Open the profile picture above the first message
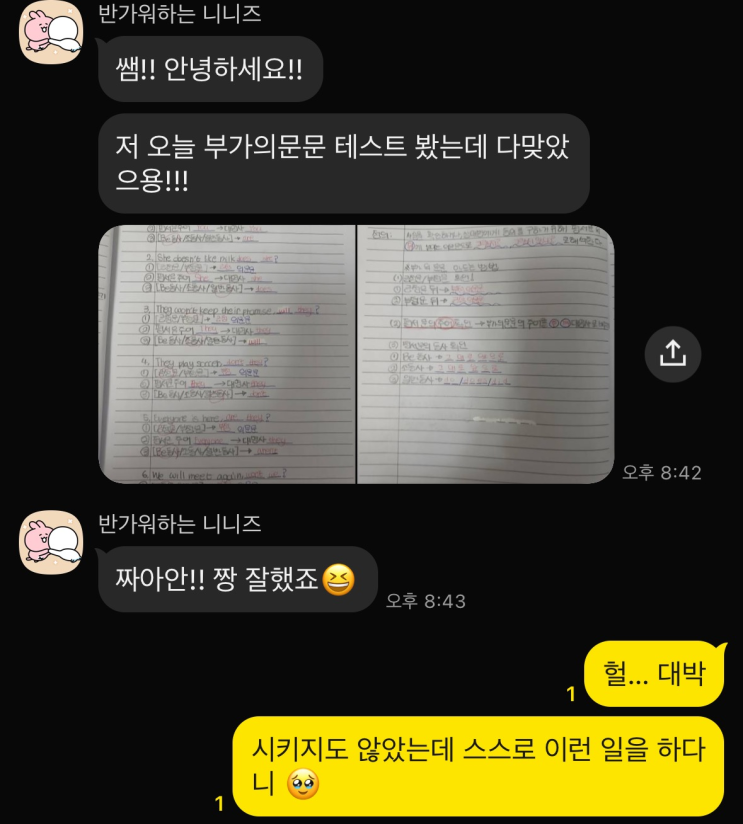The image size is (743, 824). pyautogui.click(x=51, y=33)
